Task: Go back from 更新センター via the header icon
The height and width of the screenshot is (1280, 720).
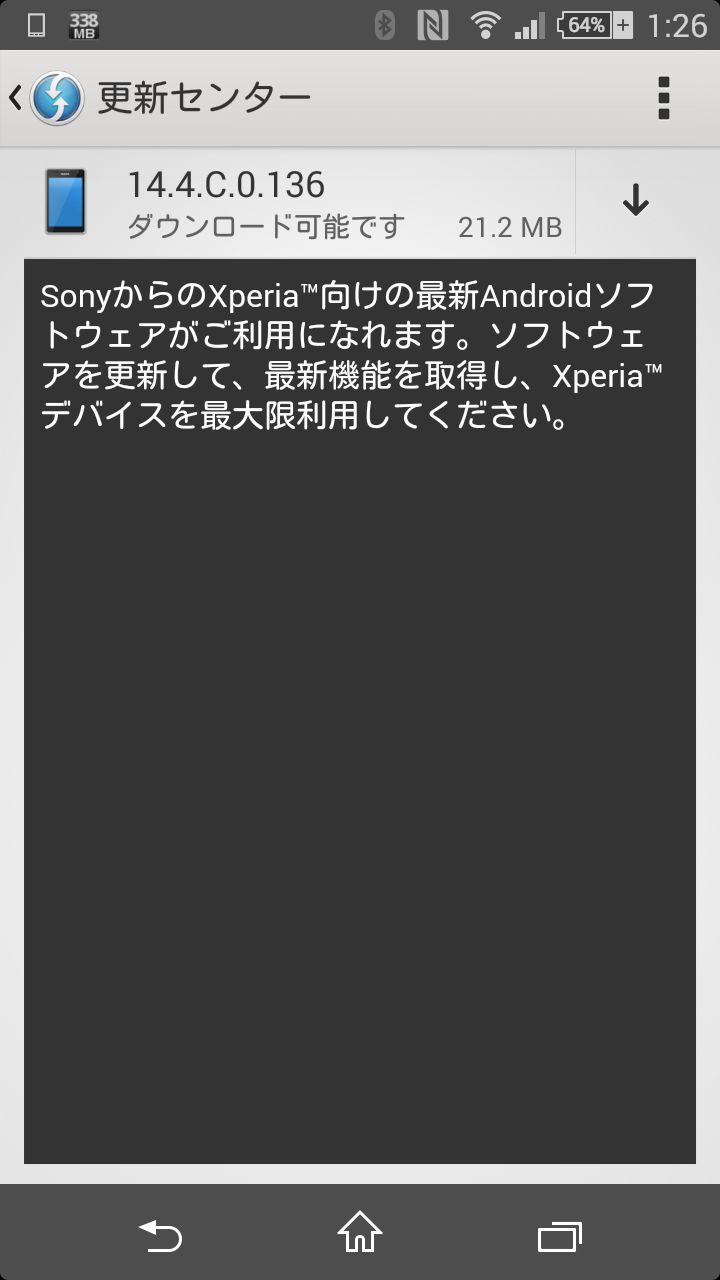Action: point(46,98)
